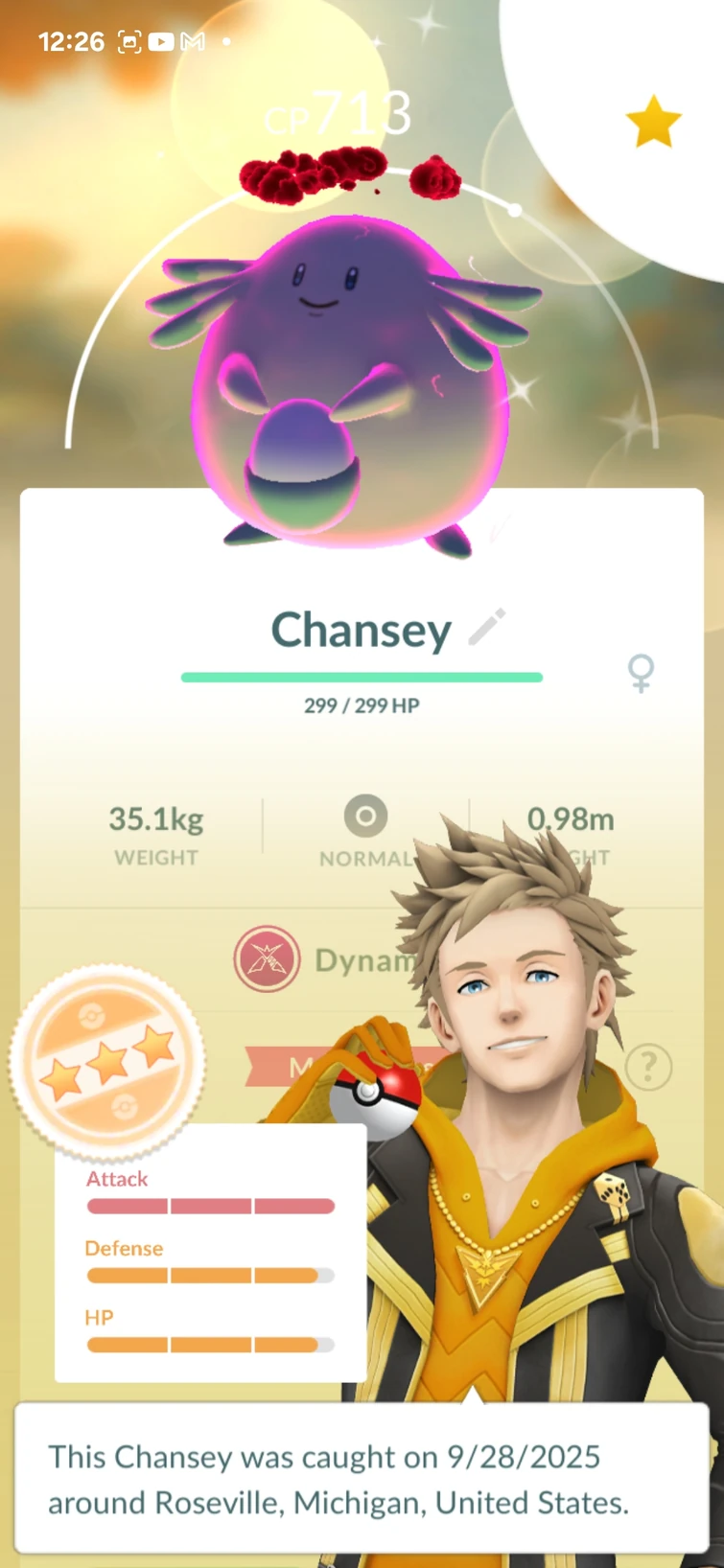Toggle the favorite star for Chansey

pyautogui.click(x=653, y=122)
